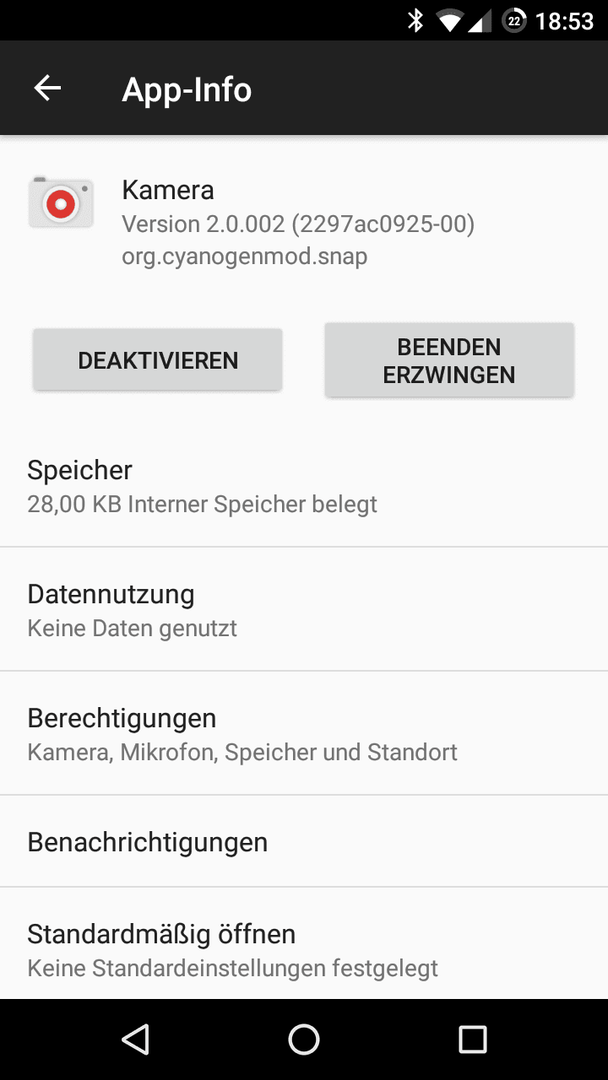Open Datennutzung details
The image size is (608, 1080).
click(304, 610)
